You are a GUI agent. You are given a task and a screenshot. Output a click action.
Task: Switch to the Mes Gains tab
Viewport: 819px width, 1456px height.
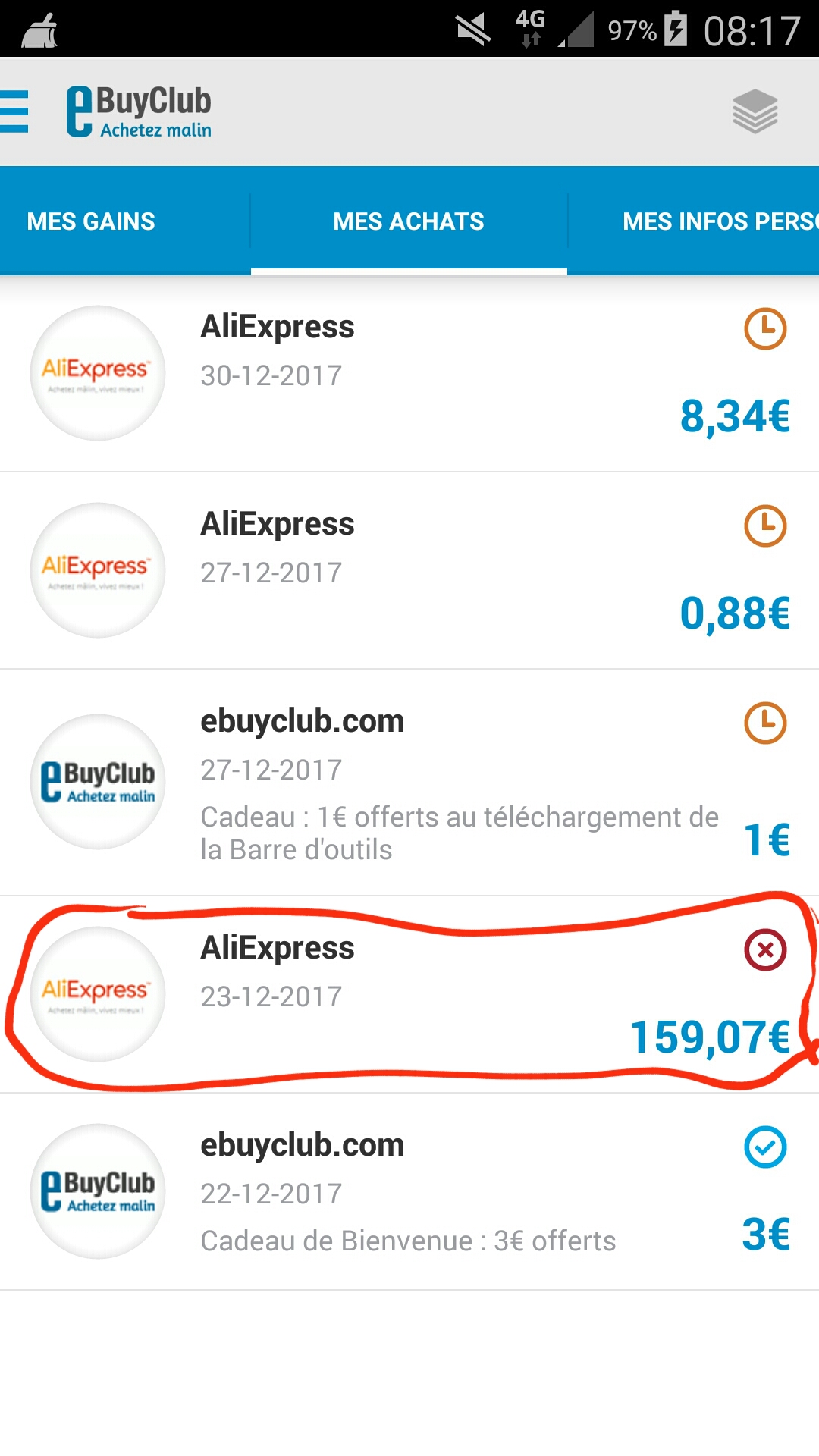coord(91,221)
